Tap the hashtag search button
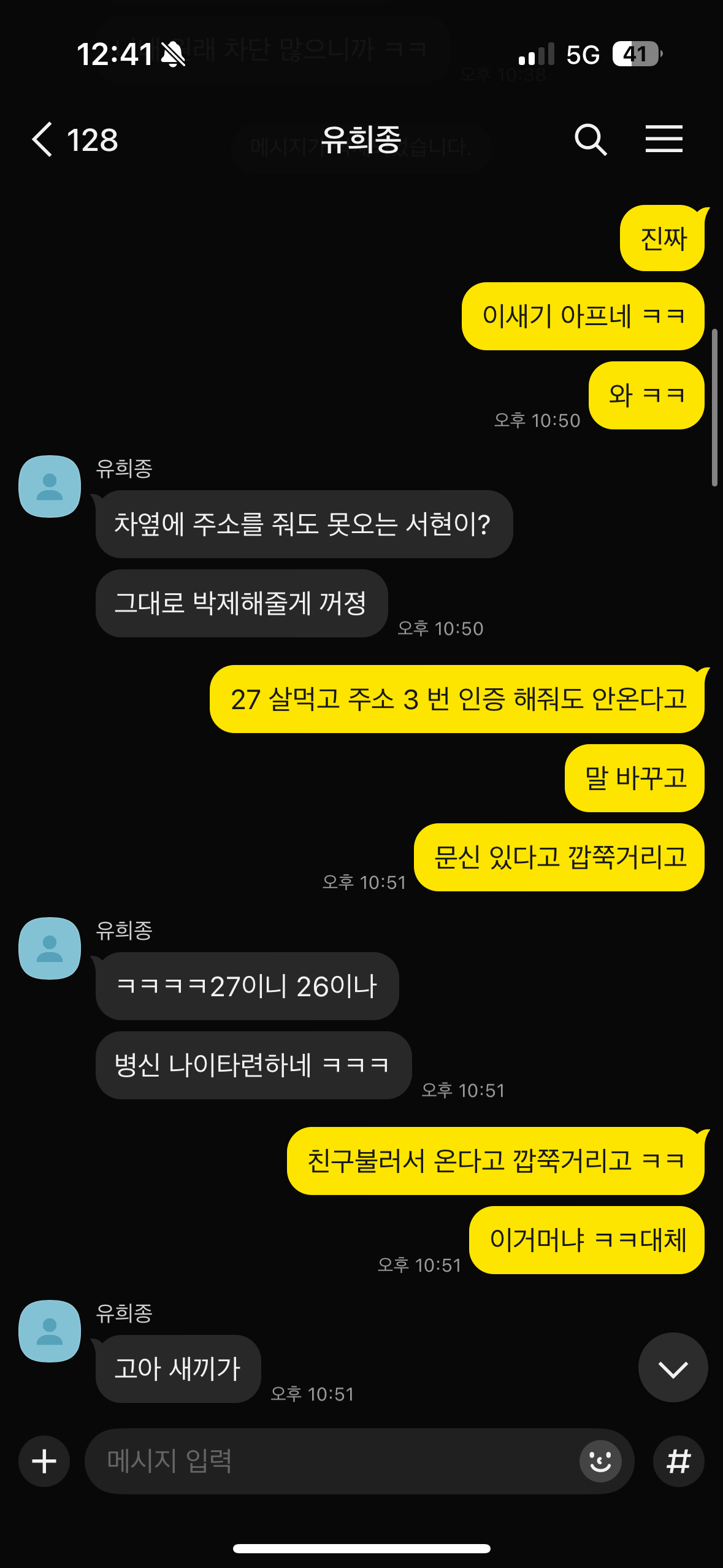This screenshot has height=1568, width=723. [678, 1461]
